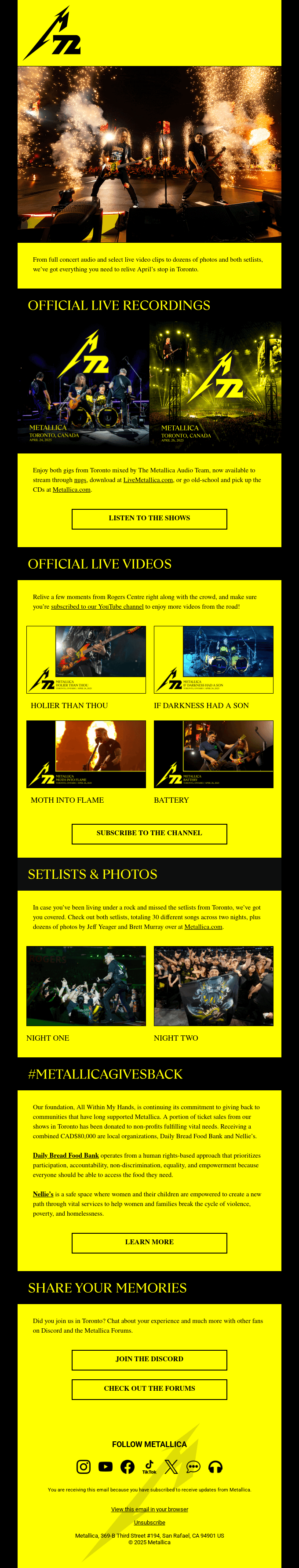Tap Subscribe to the Channel button
Screen dimensions: 299x1568
pyautogui.click(x=149, y=833)
